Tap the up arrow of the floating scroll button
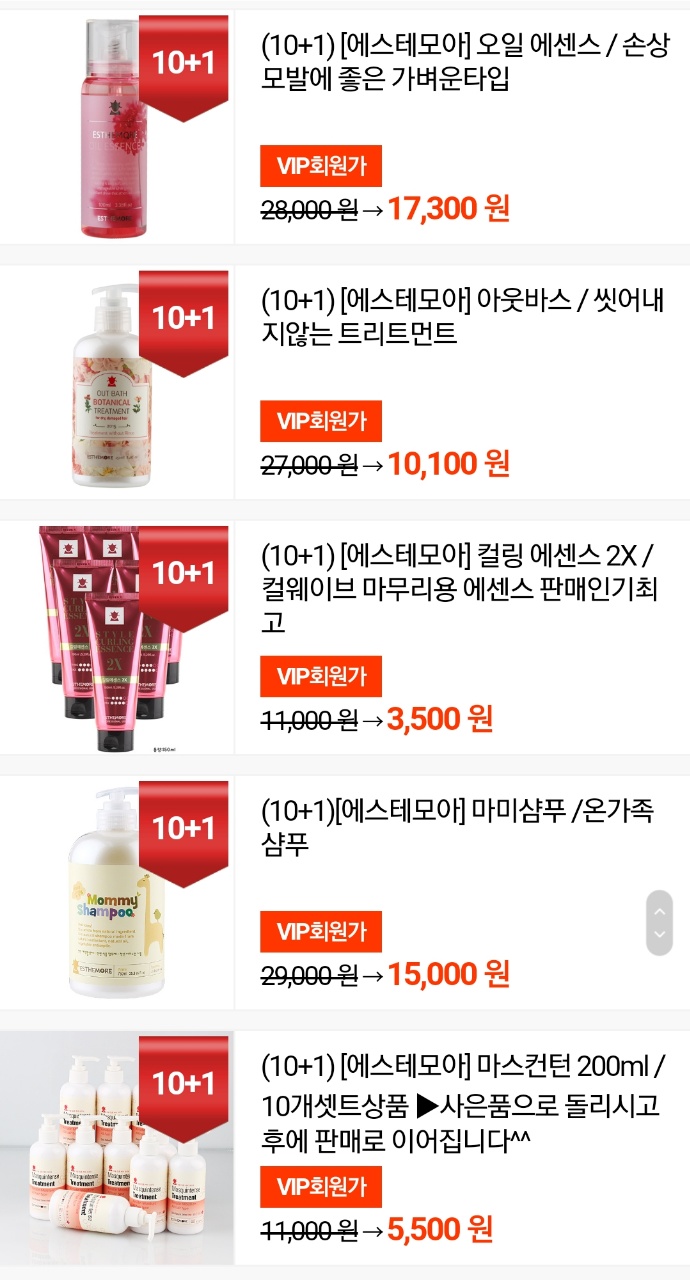The width and height of the screenshot is (690, 1280). point(659,911)
